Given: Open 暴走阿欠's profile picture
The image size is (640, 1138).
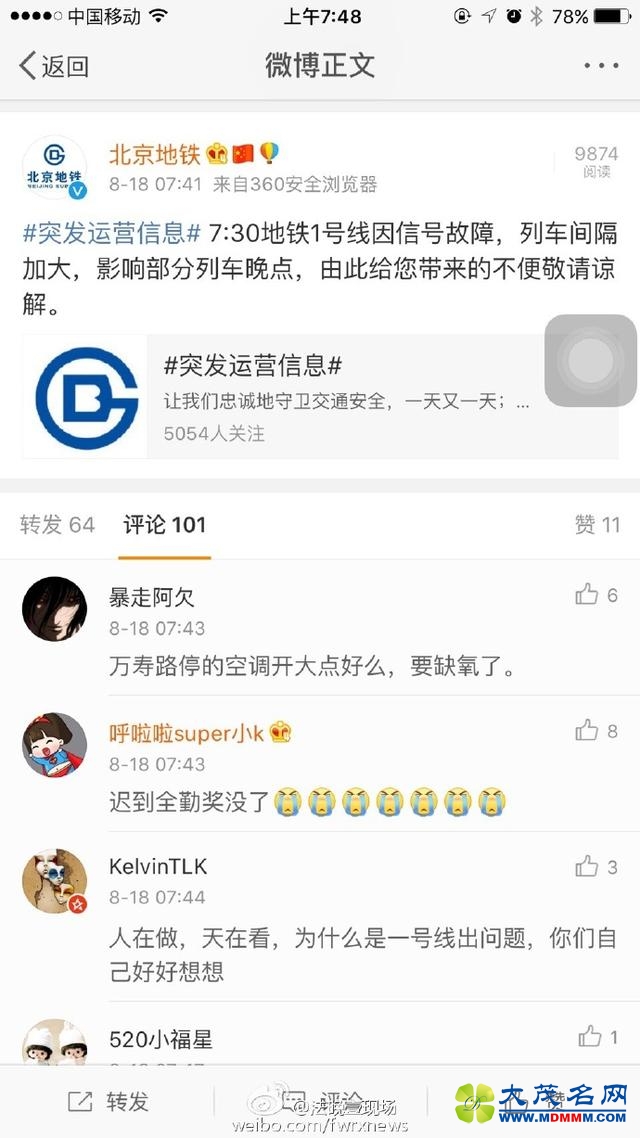Looking at the screenshot, I should point(55,609).
